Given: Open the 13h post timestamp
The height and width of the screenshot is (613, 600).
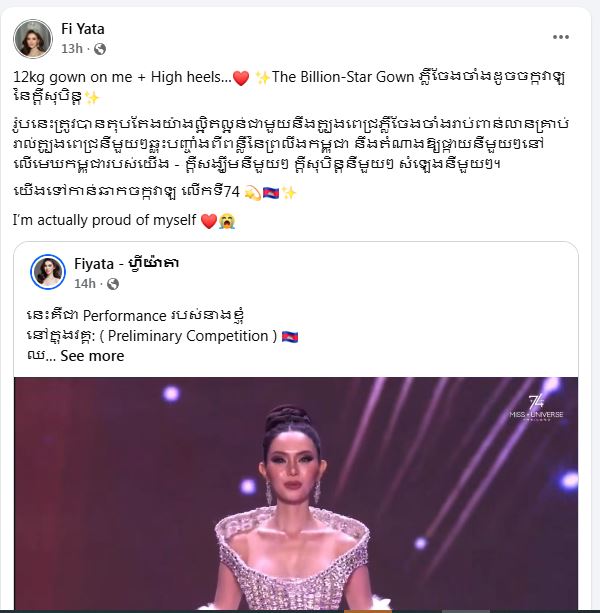Looking at the screenshot, I should (x=72, y=48).
